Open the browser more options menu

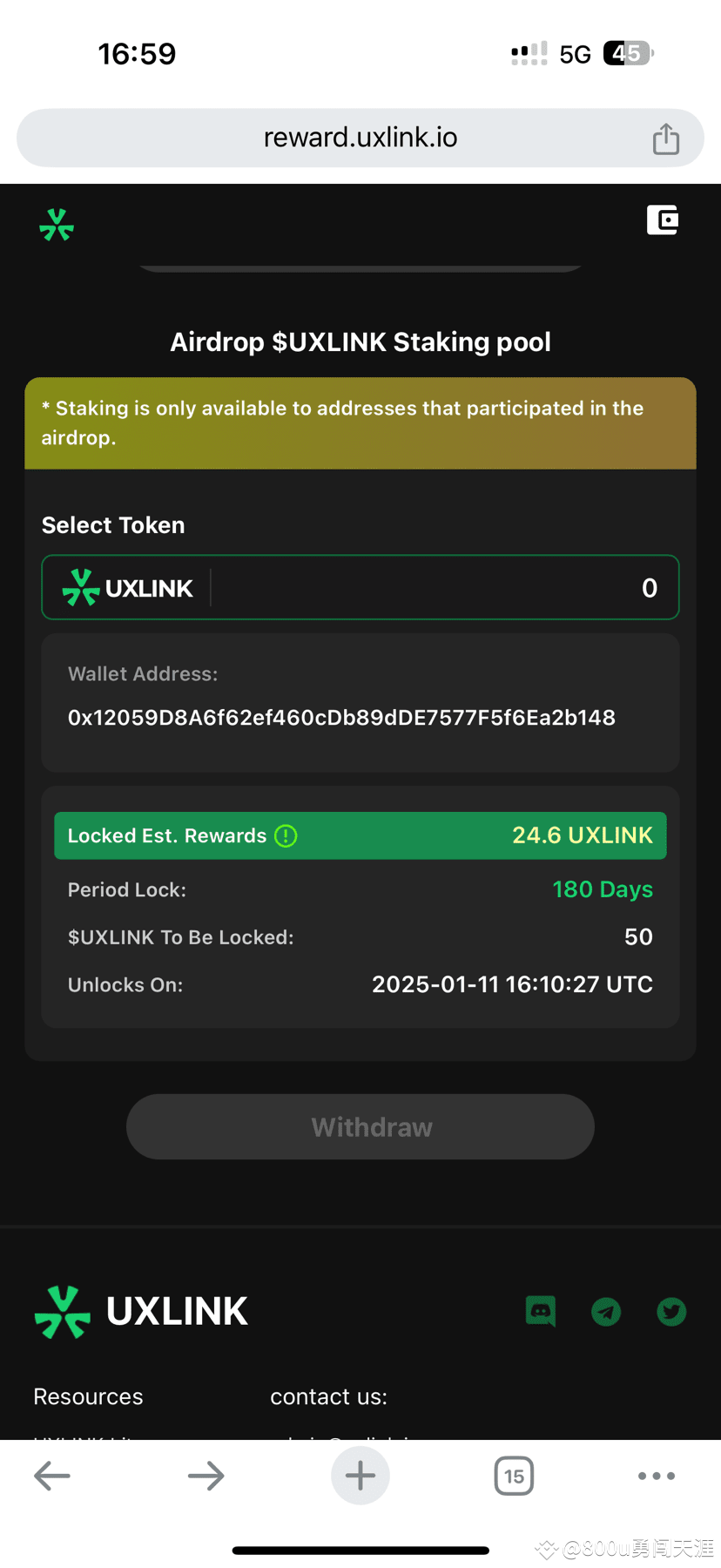pos(656,1476)
